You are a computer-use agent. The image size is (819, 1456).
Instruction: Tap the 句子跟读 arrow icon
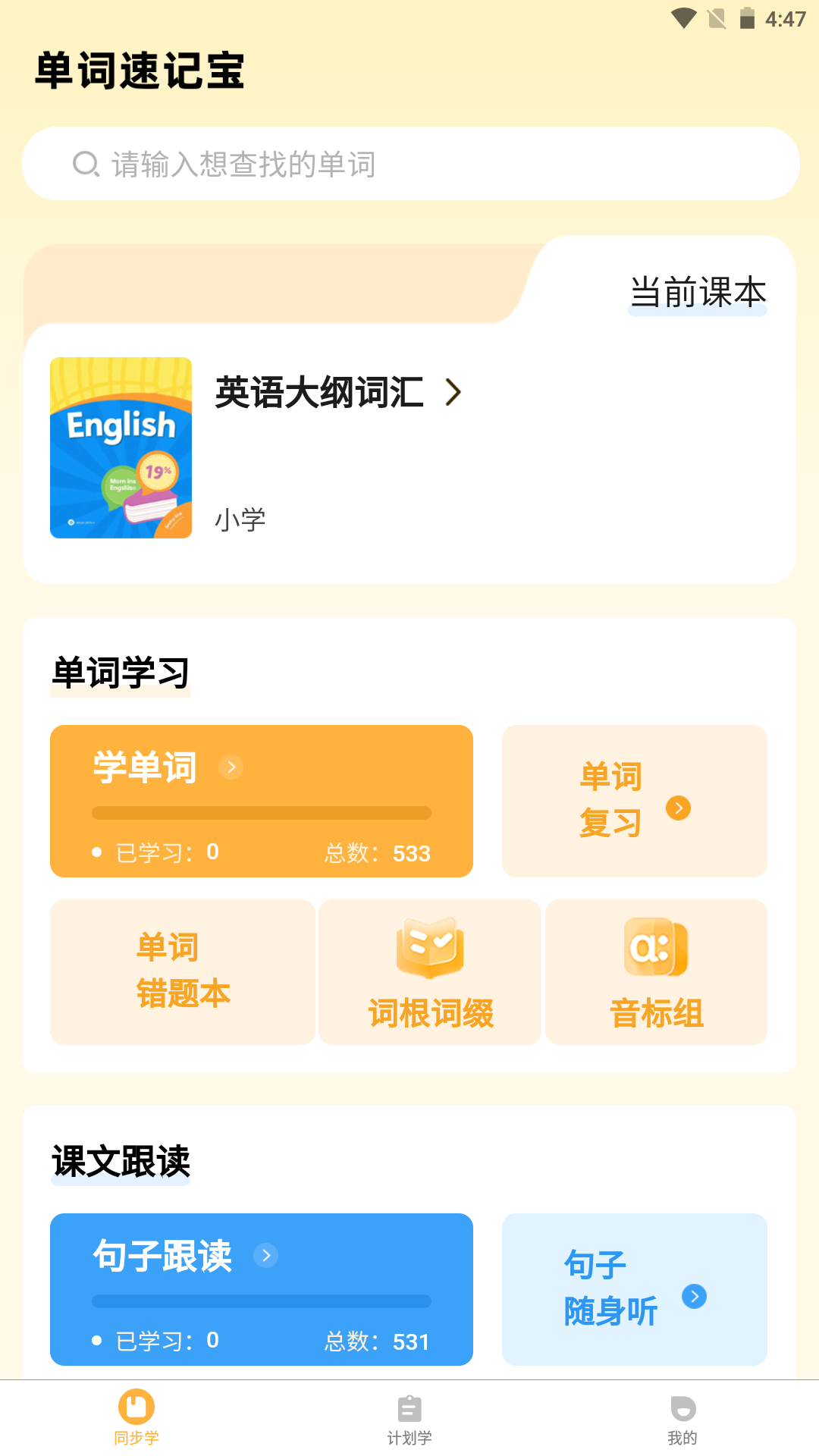(267, 1256)
